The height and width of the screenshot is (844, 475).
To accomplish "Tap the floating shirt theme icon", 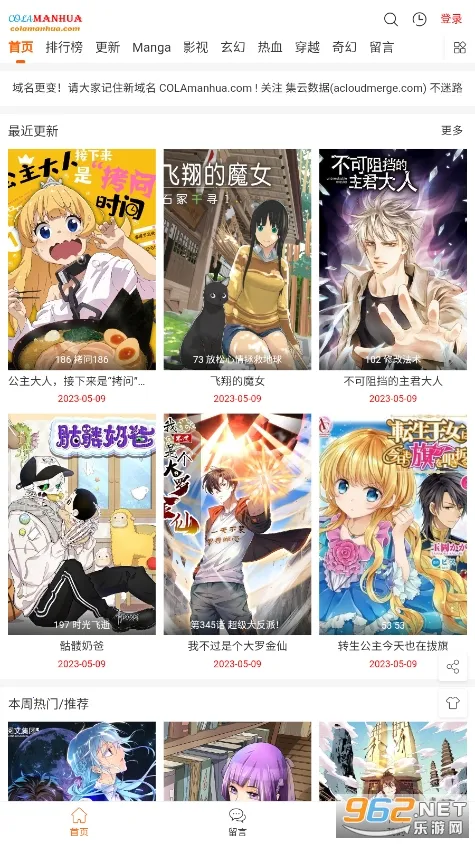I will [x=452, y=703].
